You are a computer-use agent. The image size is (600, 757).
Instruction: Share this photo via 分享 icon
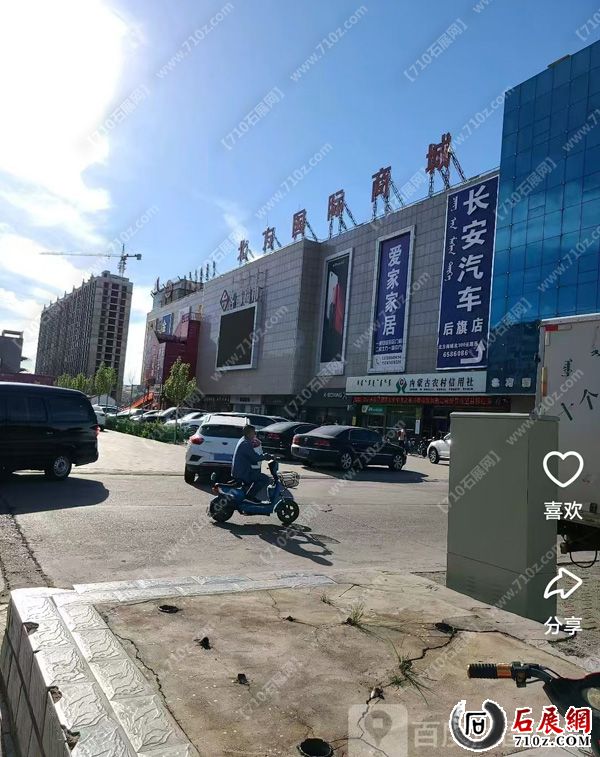562,584
